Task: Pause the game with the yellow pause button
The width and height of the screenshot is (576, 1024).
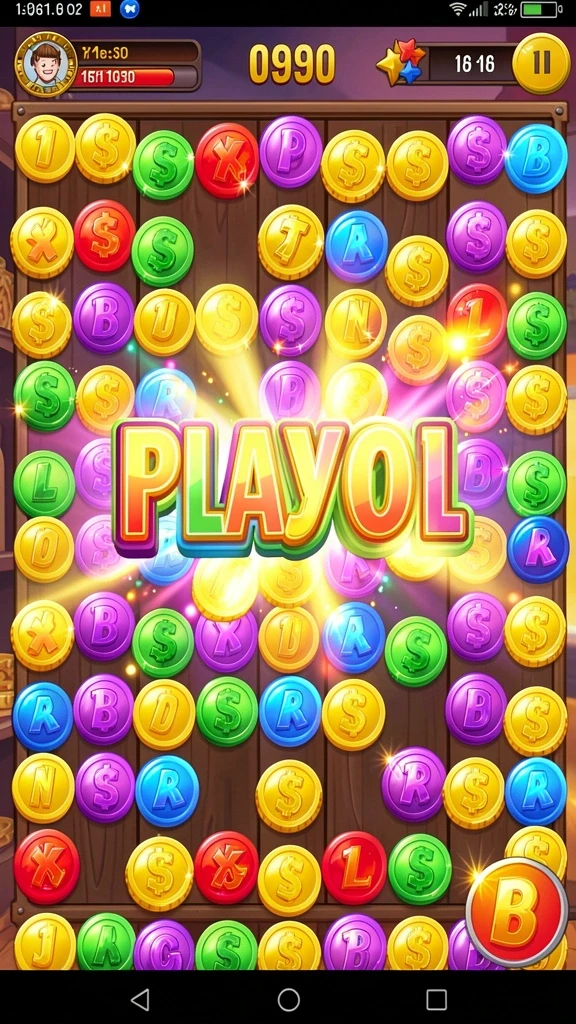Action: click(541, 63)
